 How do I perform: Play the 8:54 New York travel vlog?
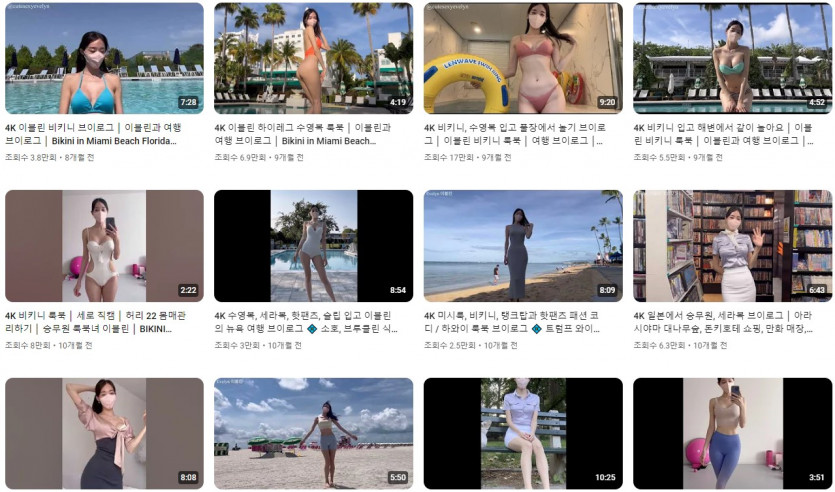(313, 246)
